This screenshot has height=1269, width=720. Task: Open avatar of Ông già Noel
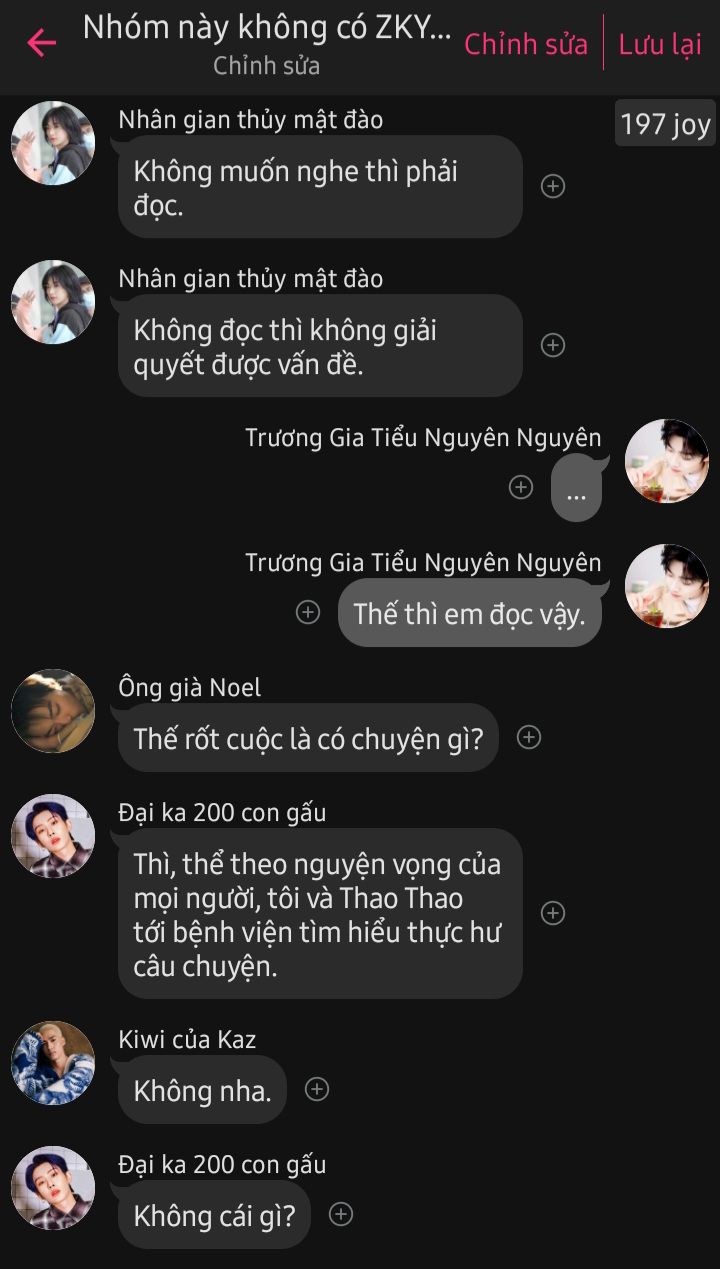[53, 711]
